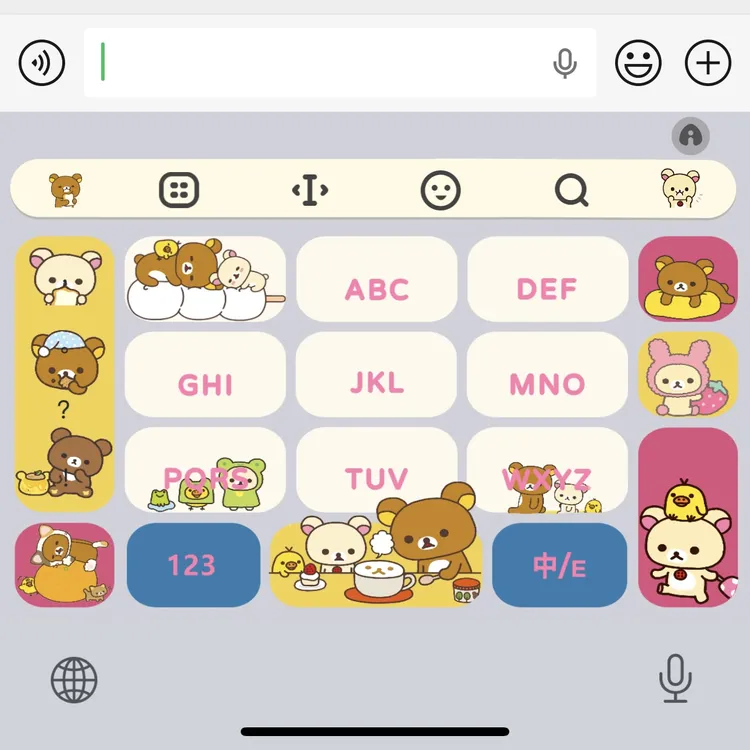Image resolution: width=750 pixels, height=750 pixels.
Task: Start dictation from the text field mic
Action: [565, 63]
